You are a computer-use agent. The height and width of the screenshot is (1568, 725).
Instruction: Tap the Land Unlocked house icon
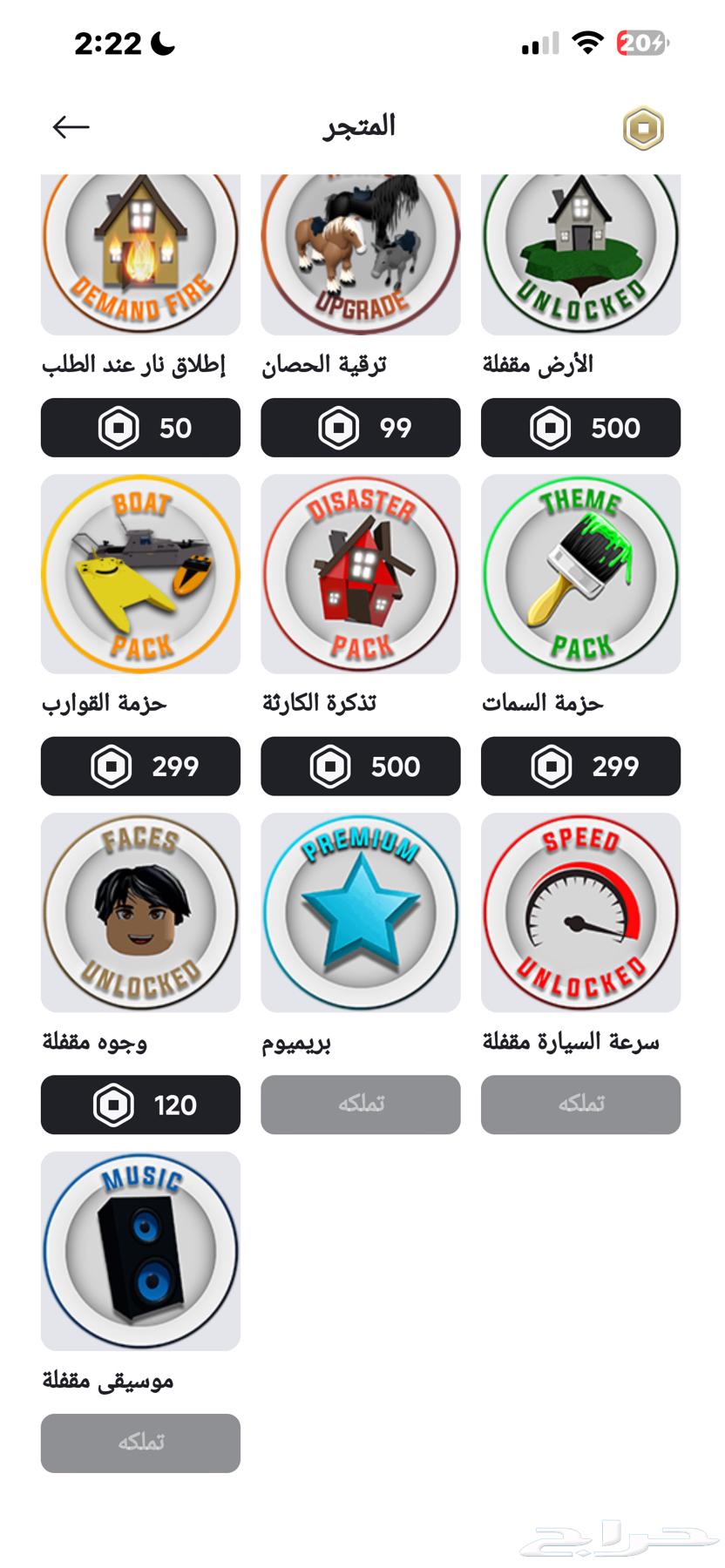580,253
